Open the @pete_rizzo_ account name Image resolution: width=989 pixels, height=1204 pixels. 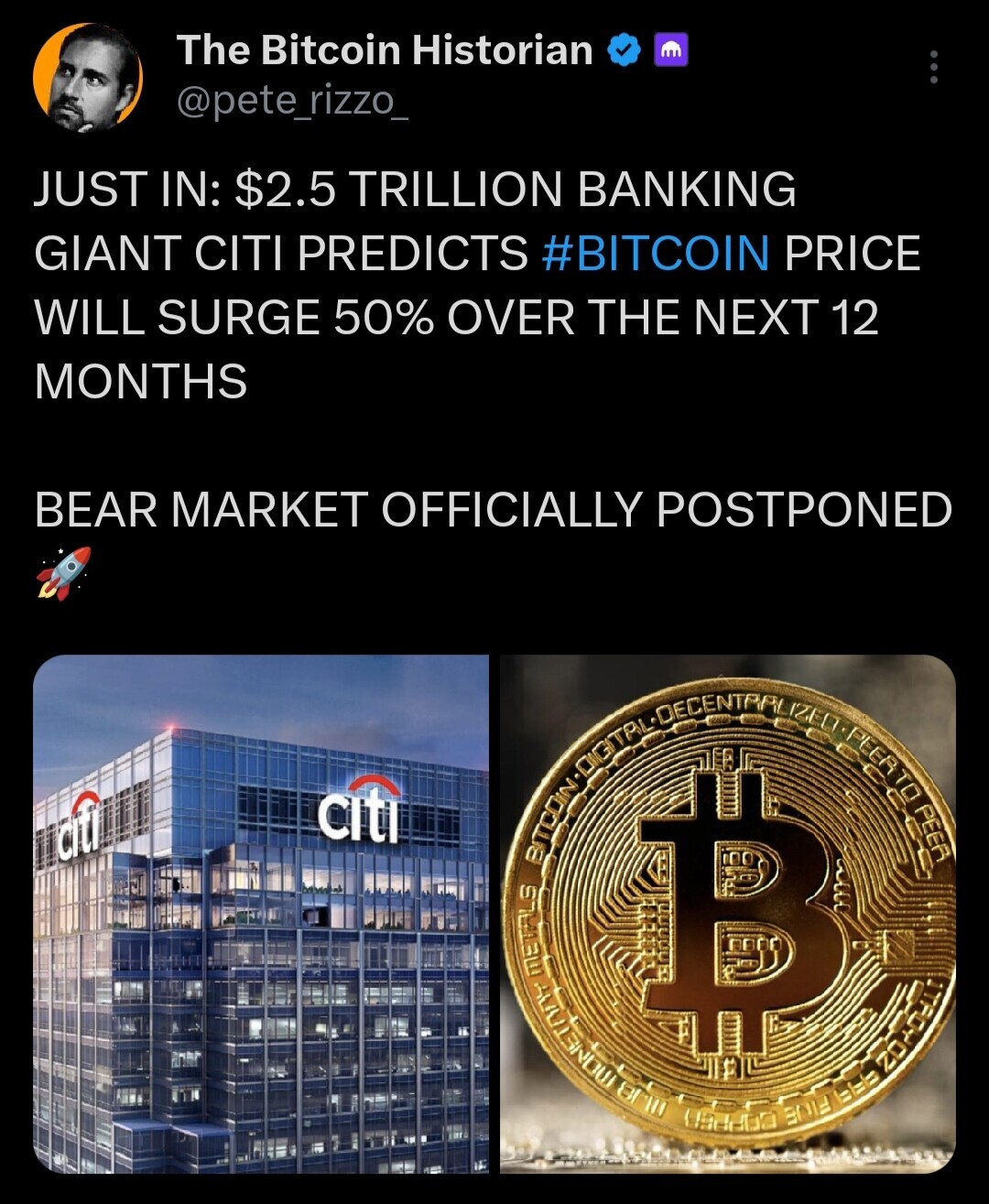(x=292, y=101)
